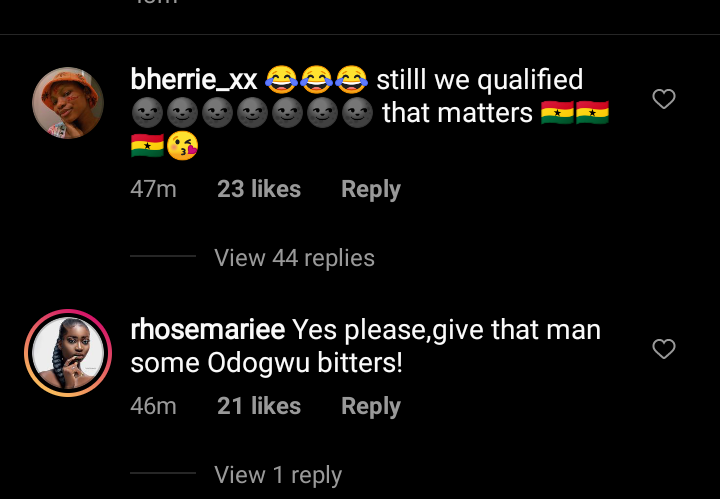Reply to rhosemariee's comment
Screen dimensions: 720x499
(x=370, y=406)
